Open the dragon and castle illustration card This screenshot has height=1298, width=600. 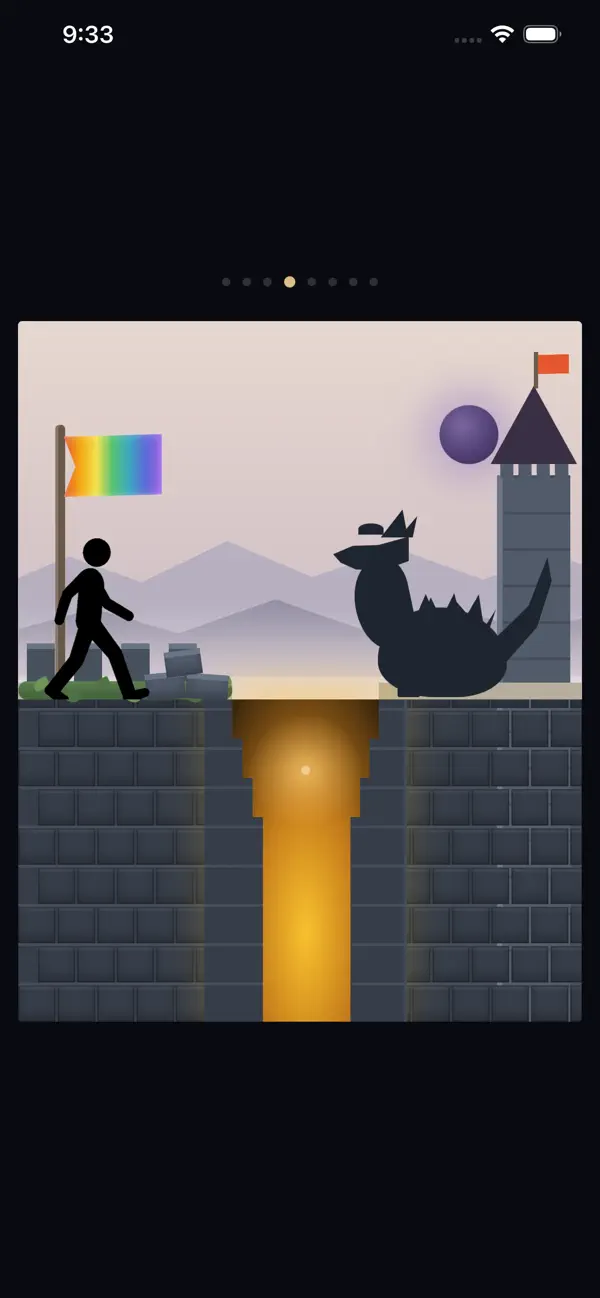click(x=300, y=671)
